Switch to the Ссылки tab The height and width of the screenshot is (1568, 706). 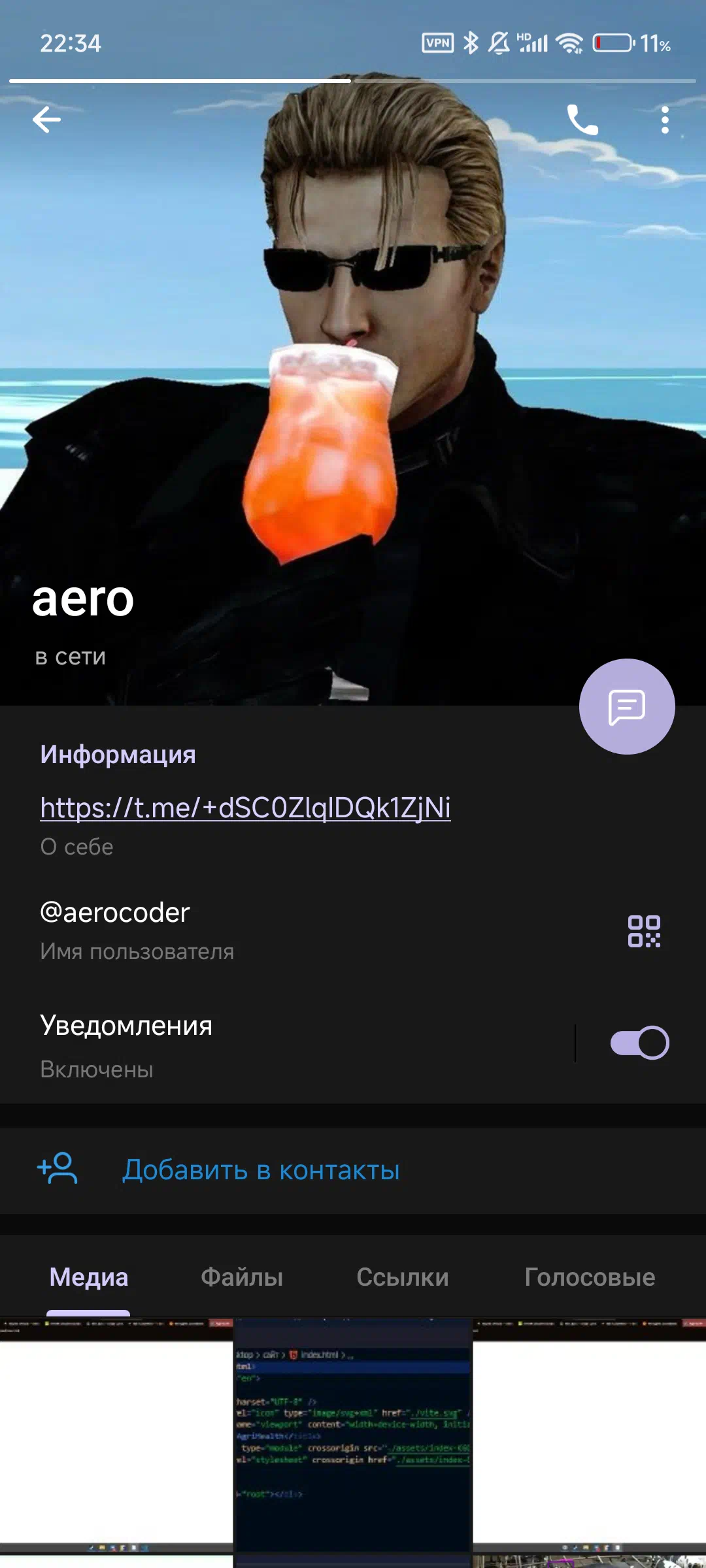point(403,1277)
